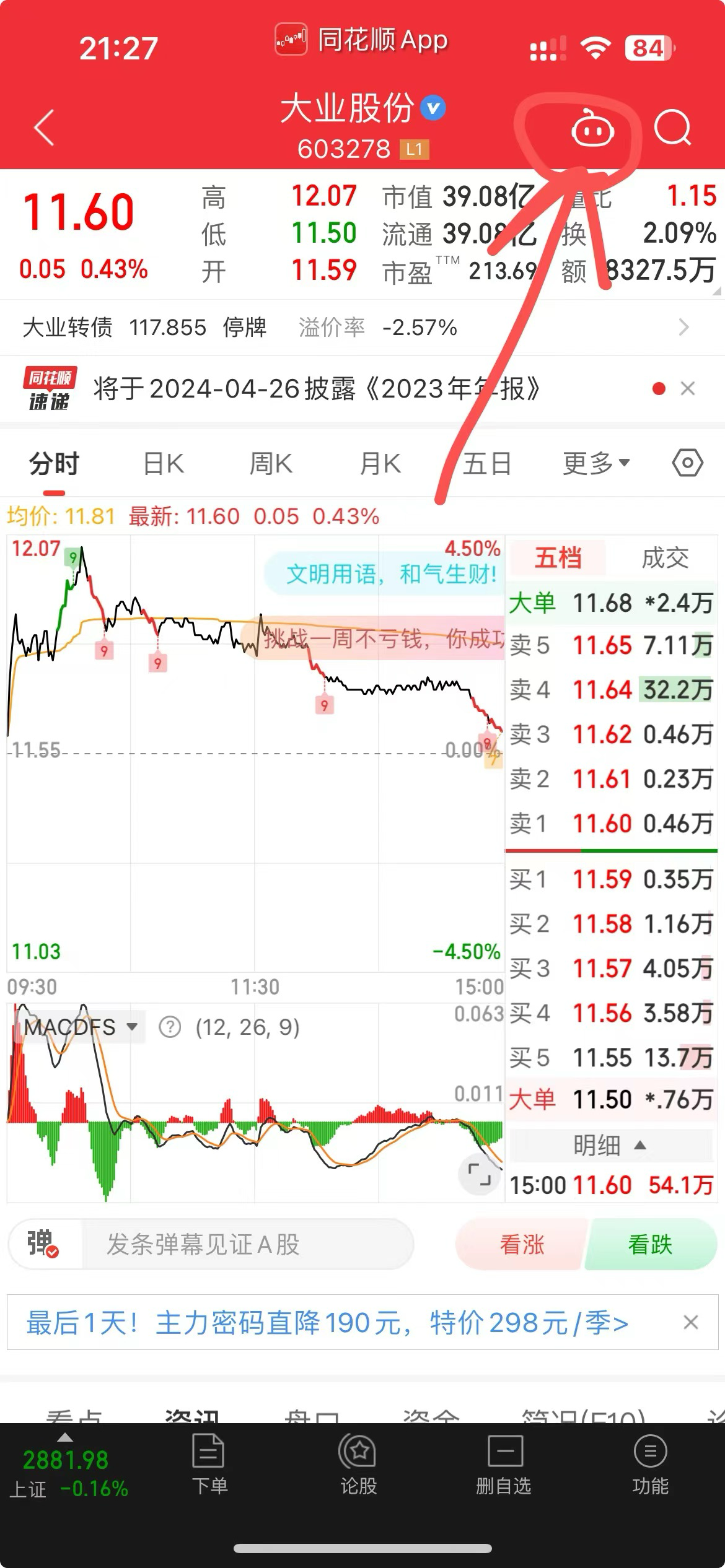Expand the chart to fullscreen
The image size is (725, 1568).
pos(479,1174)
